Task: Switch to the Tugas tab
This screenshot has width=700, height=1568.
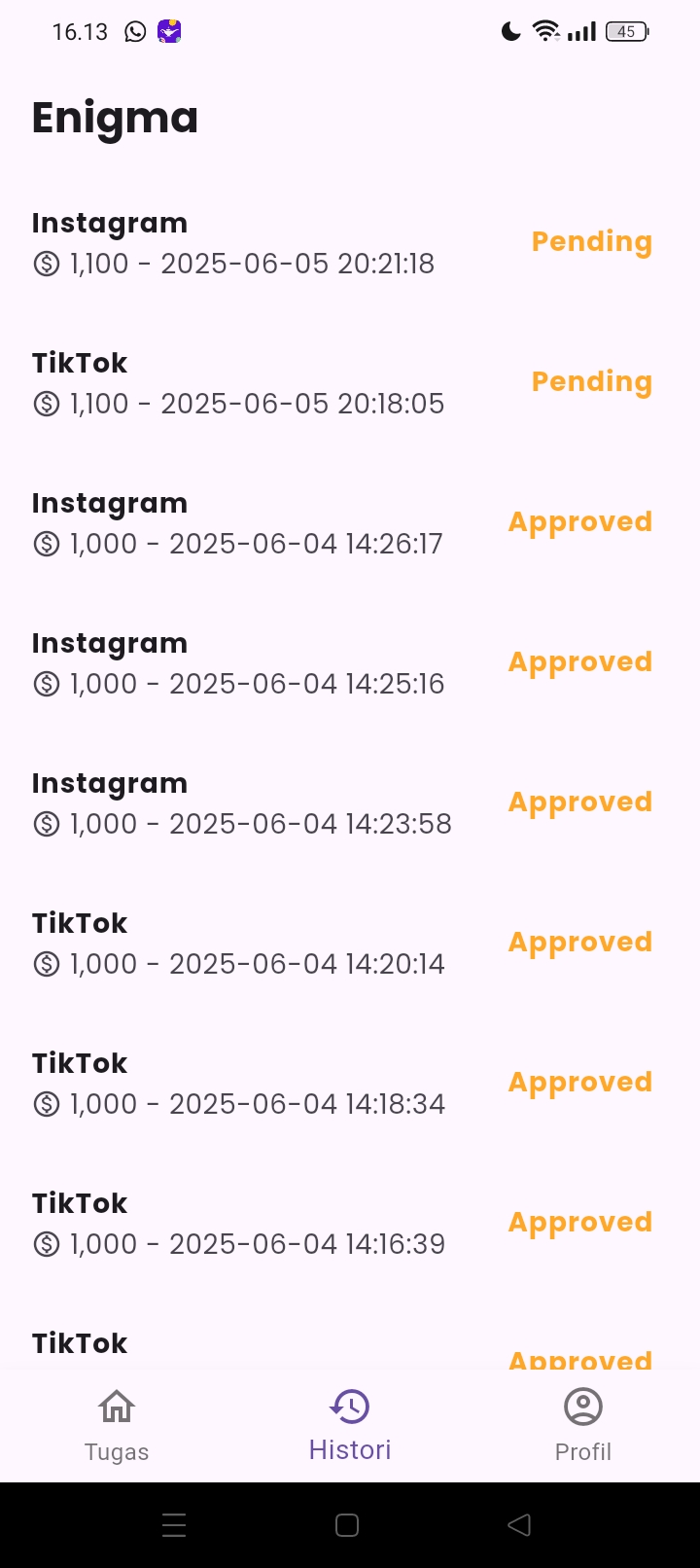Action: (x=117, y=1426)
